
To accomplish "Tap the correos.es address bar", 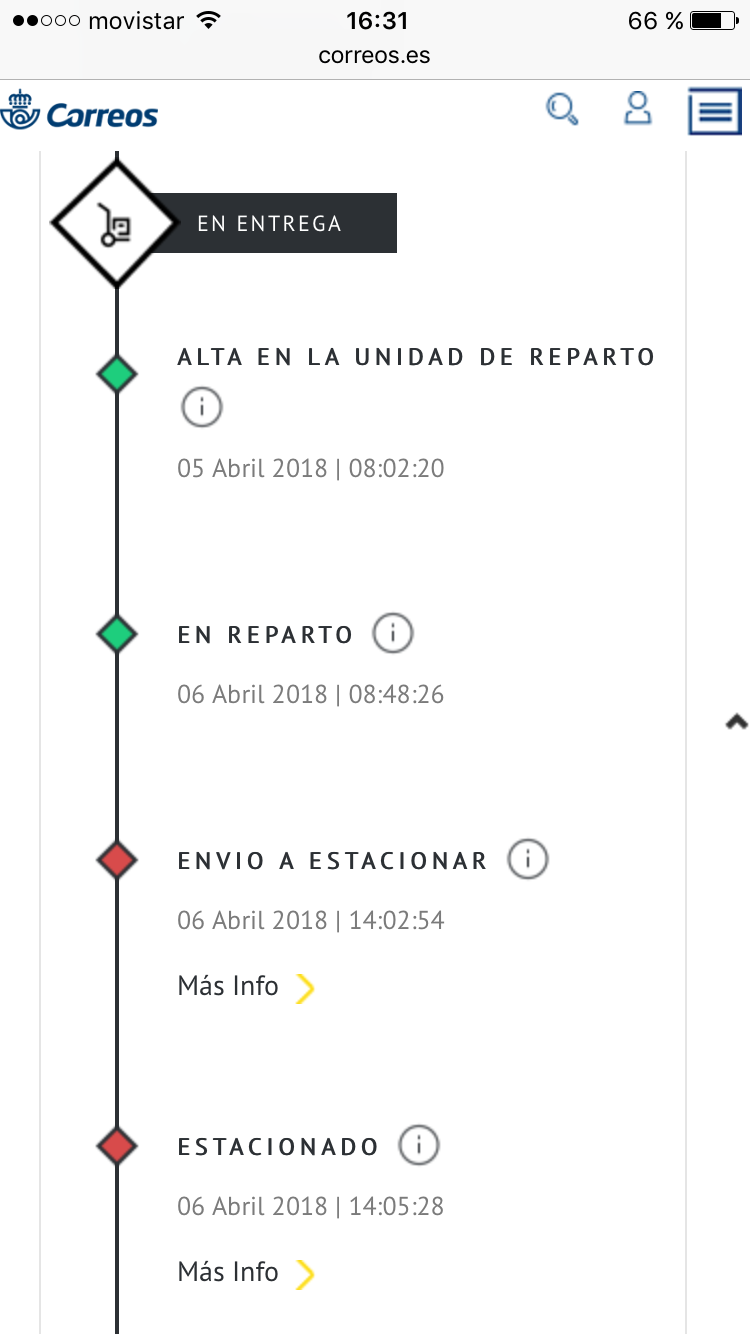I will pos(375,55).
